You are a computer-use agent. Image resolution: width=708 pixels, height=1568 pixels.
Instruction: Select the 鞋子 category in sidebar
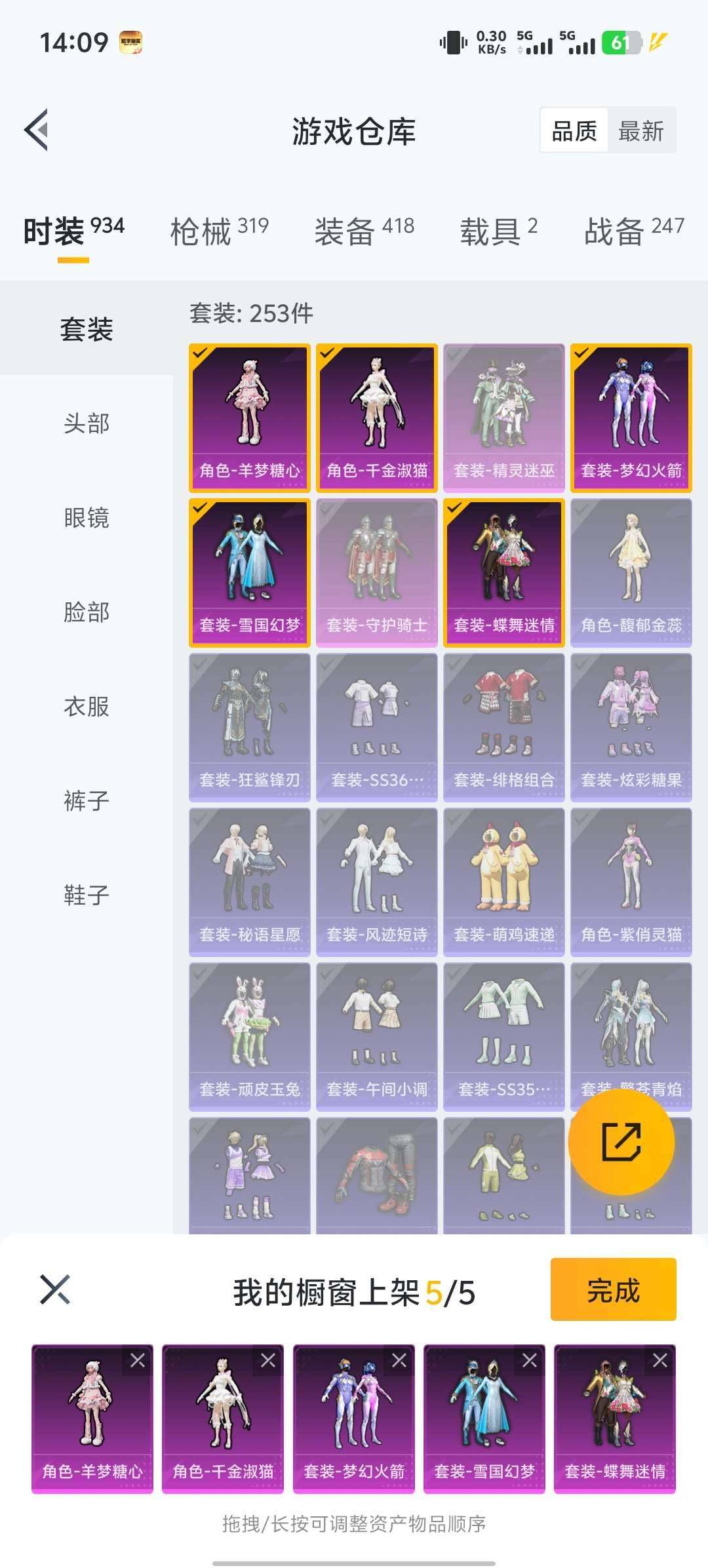point(87,895)
